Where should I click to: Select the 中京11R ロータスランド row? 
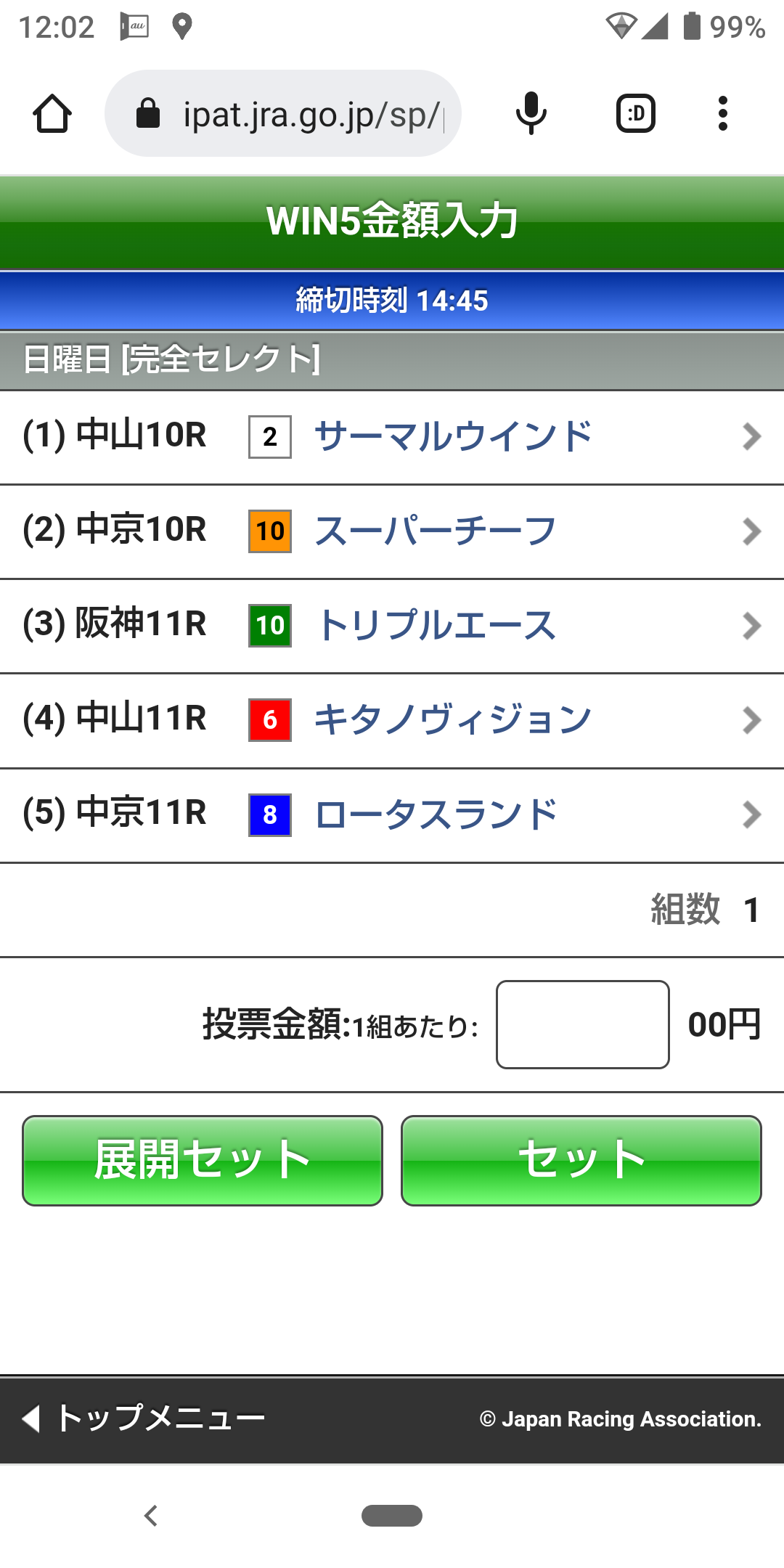[392, 814]
